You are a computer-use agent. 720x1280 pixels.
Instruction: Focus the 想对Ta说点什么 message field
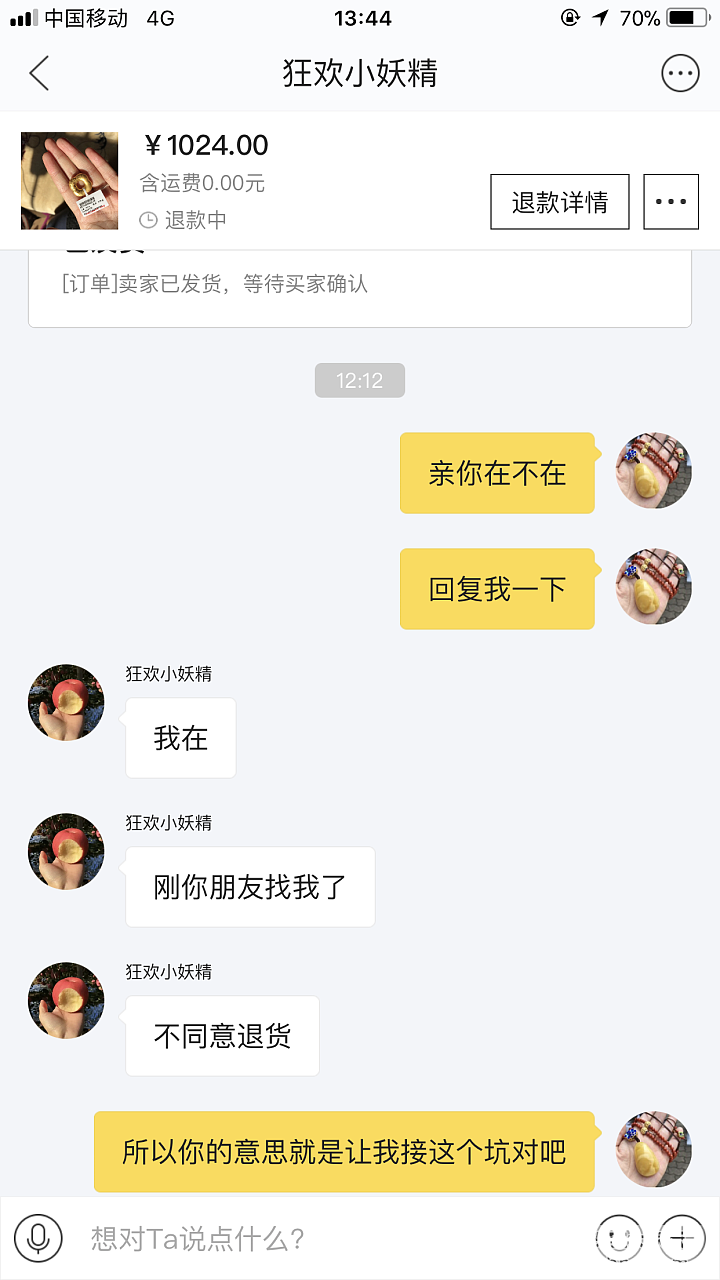click(330, 1239)
